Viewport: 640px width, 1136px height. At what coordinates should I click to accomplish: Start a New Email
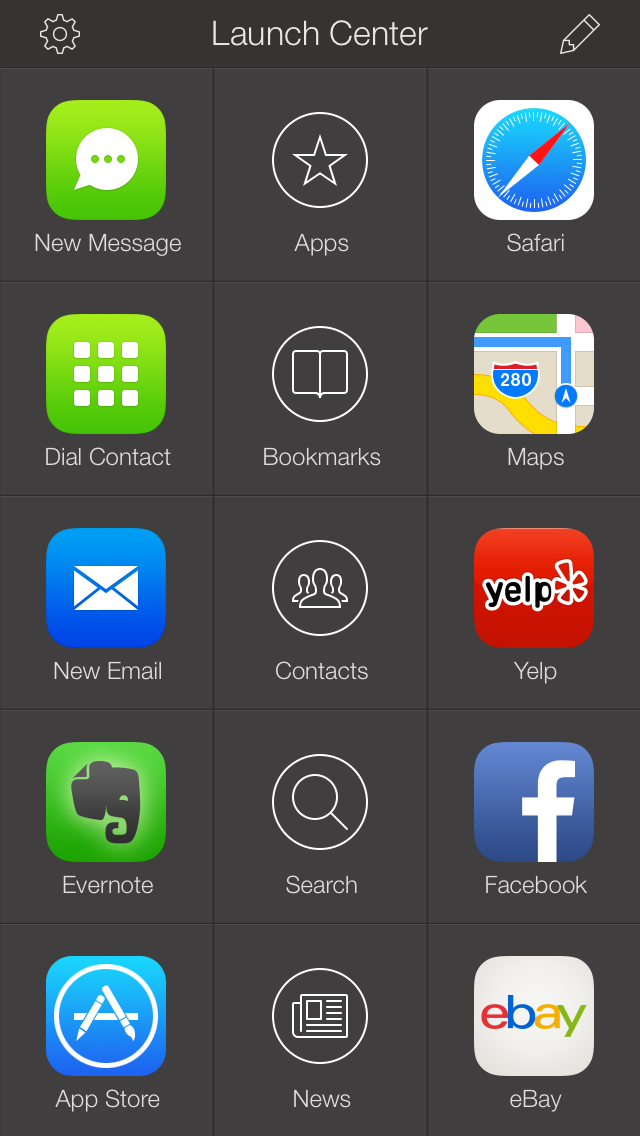point(106,588)
